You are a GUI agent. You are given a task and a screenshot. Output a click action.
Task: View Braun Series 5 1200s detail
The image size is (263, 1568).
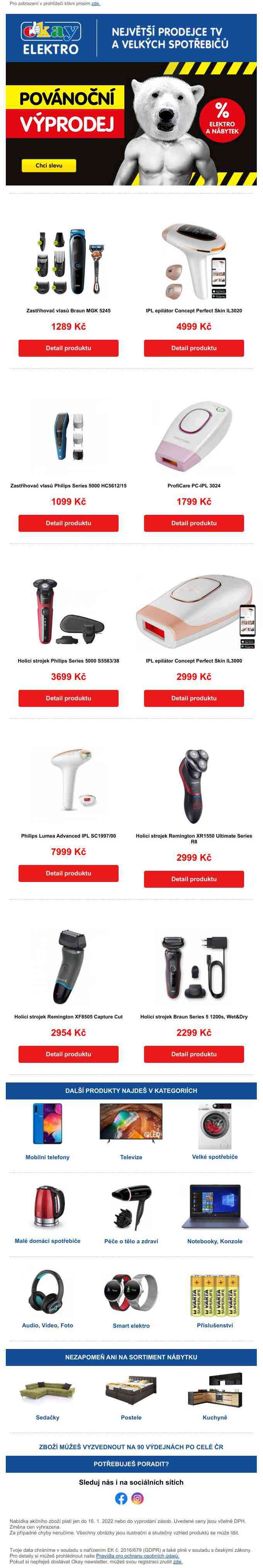coord(193,1054)
